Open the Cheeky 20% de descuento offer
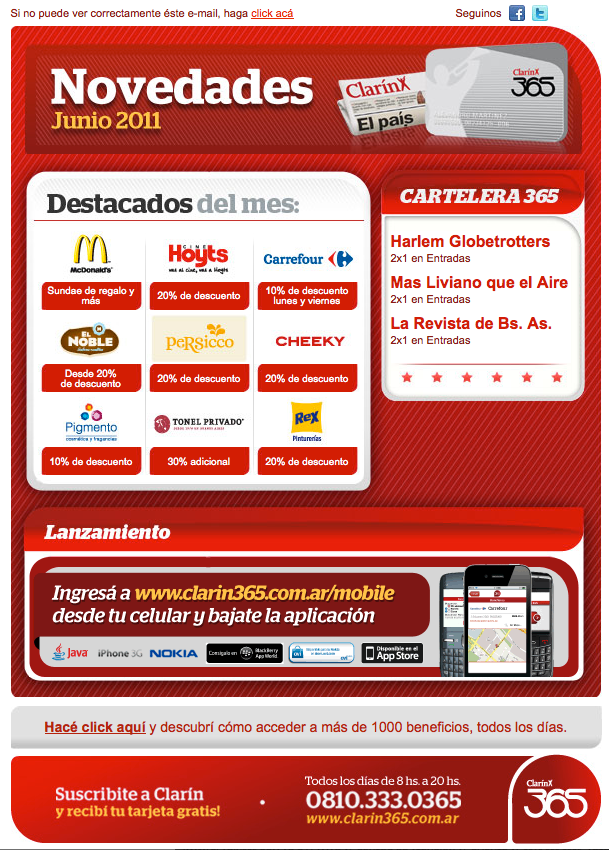 [308, 379]
